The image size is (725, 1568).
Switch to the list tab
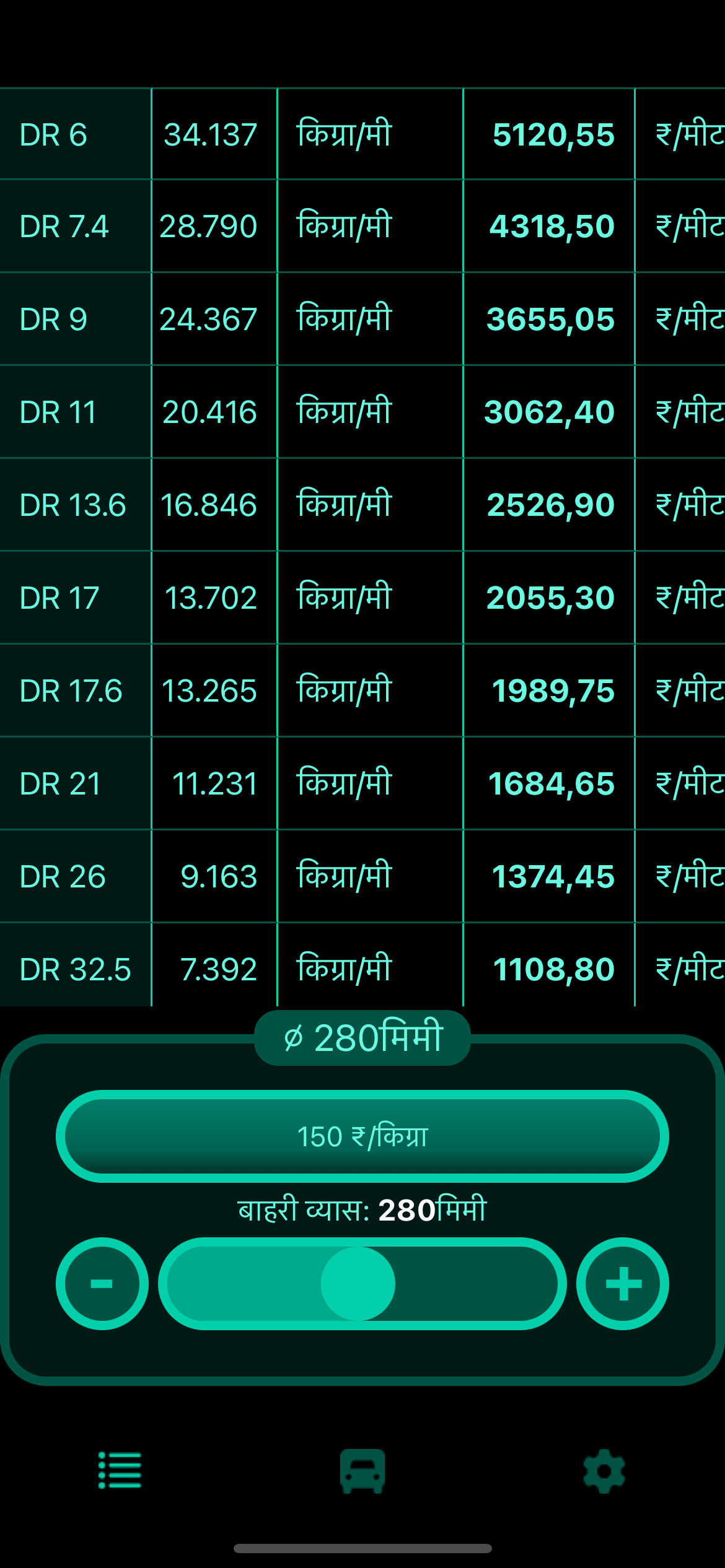(120, 1470)
